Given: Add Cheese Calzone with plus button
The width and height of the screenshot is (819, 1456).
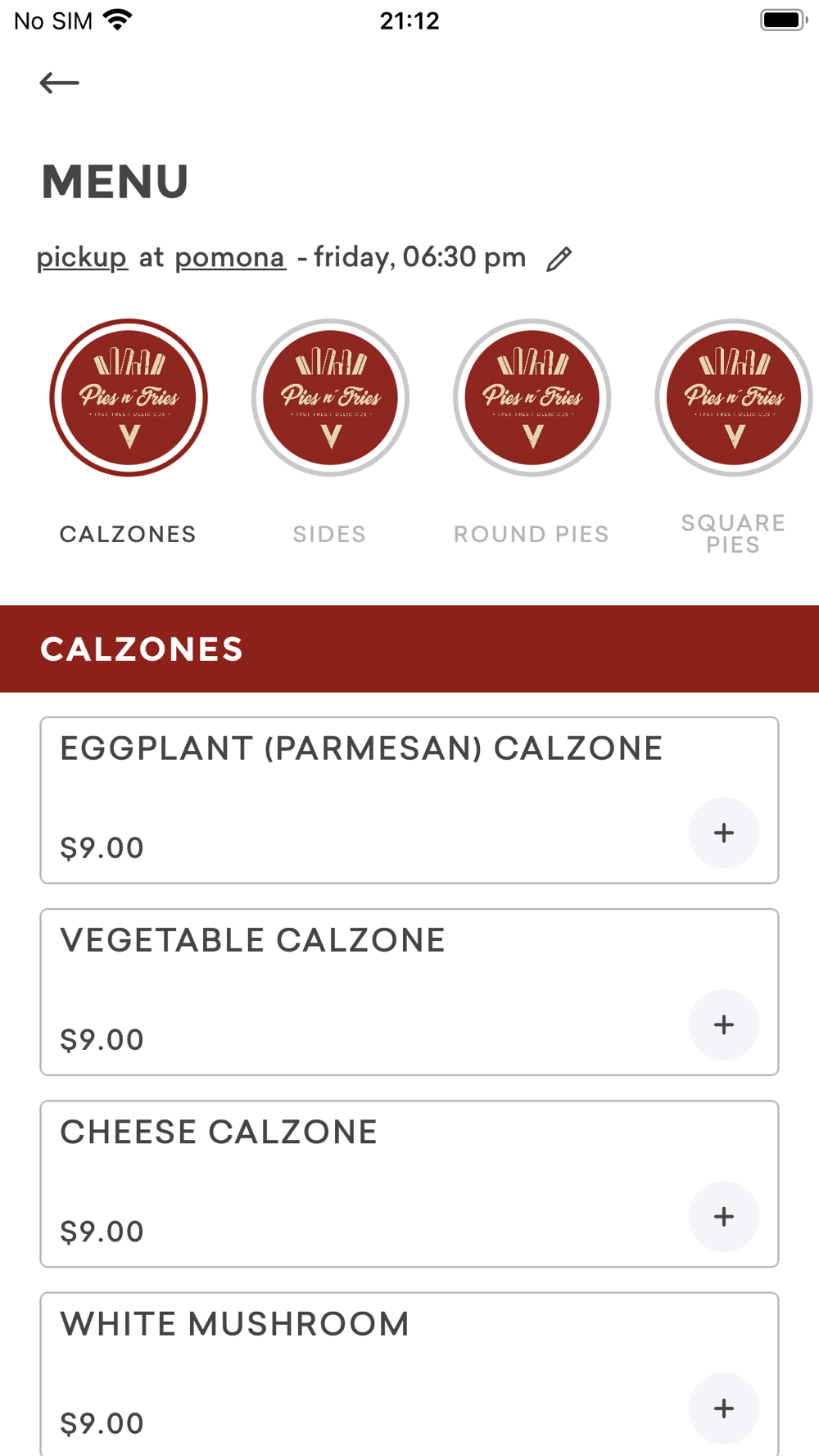Looking at the screenshot, I should (724, 1217).
